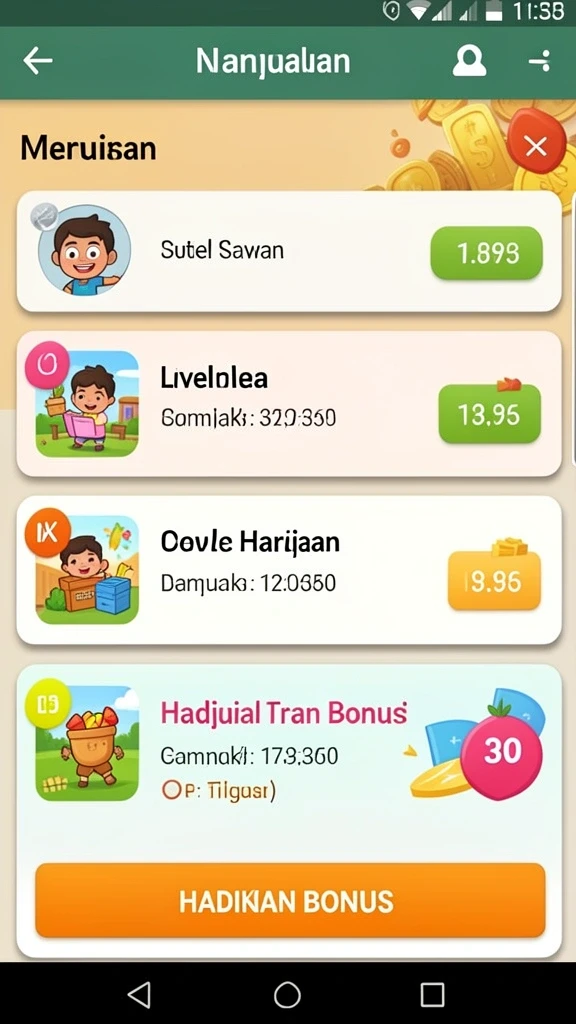Dismiss with the red X button
The image size is (576, 1024).
(536, 146)
